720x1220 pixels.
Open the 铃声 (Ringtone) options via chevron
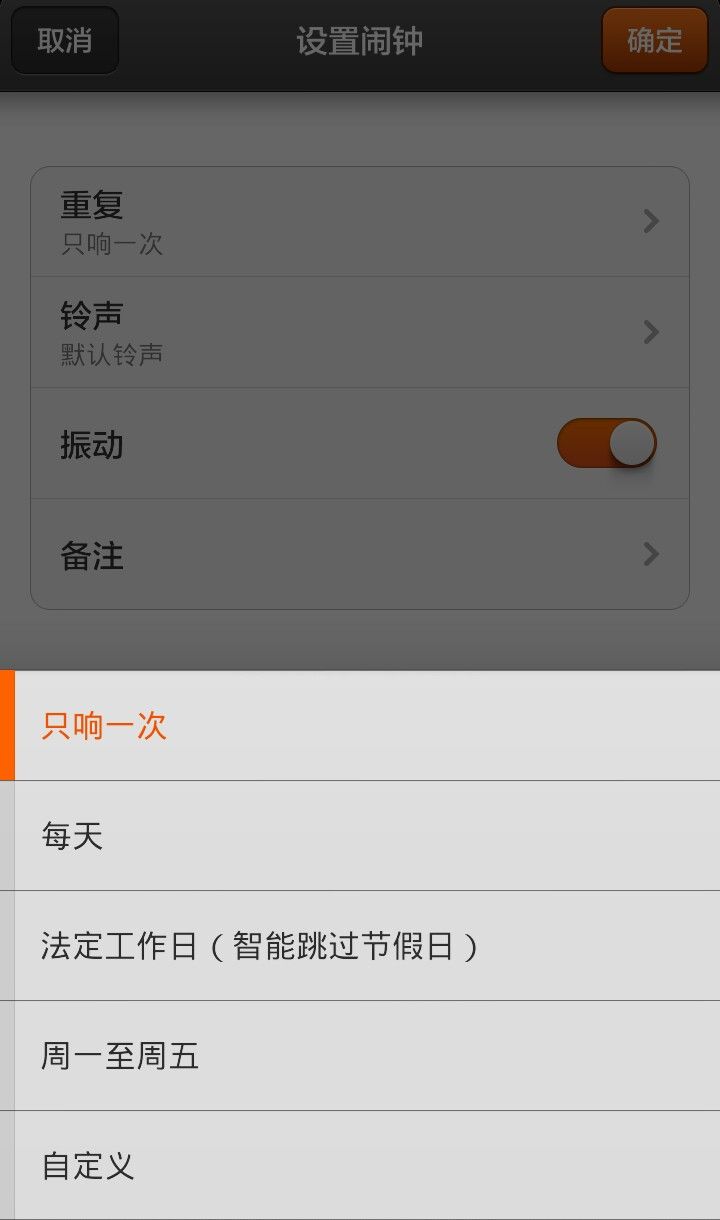pos(650,330)
